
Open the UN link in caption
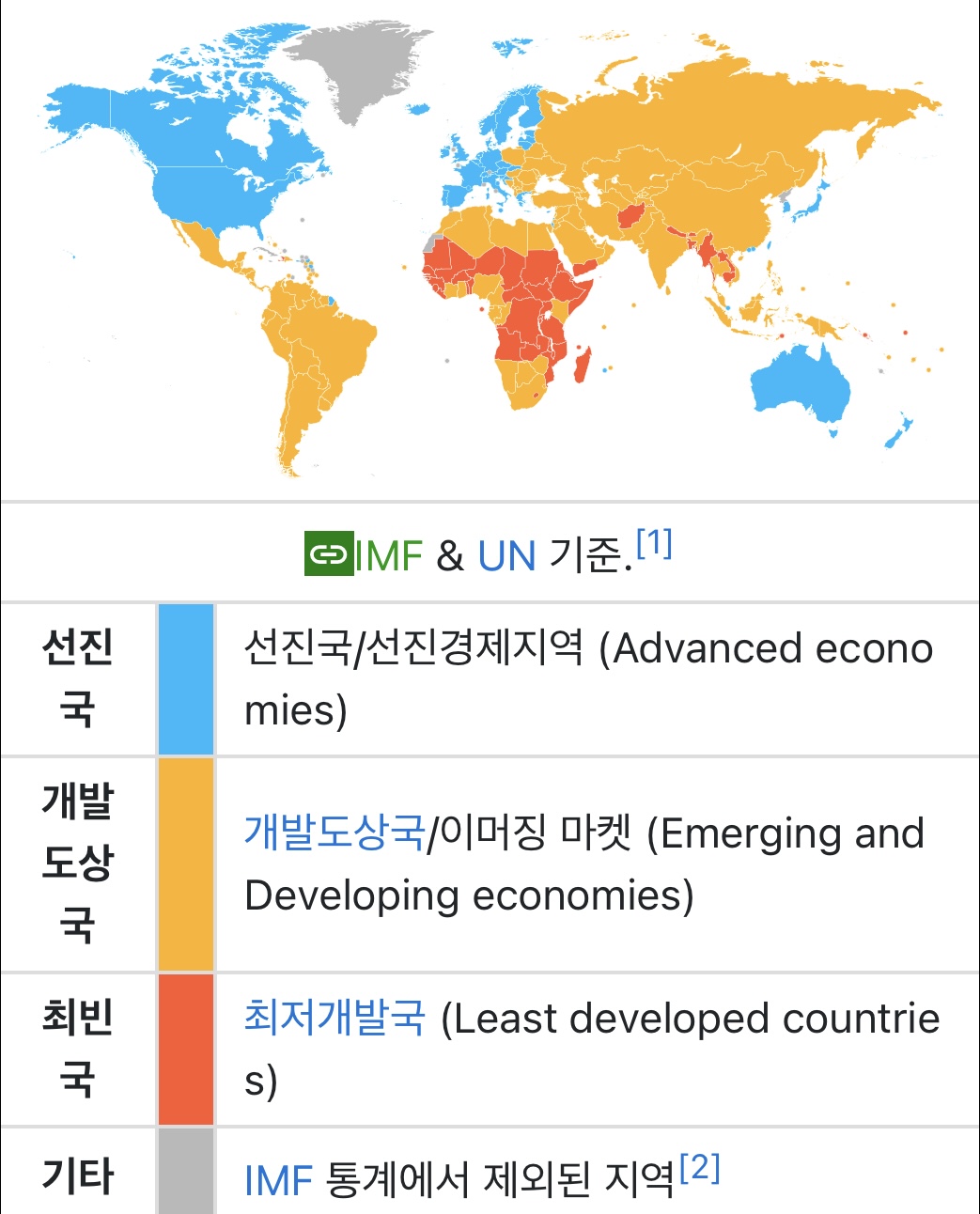(x=506, y=555)
